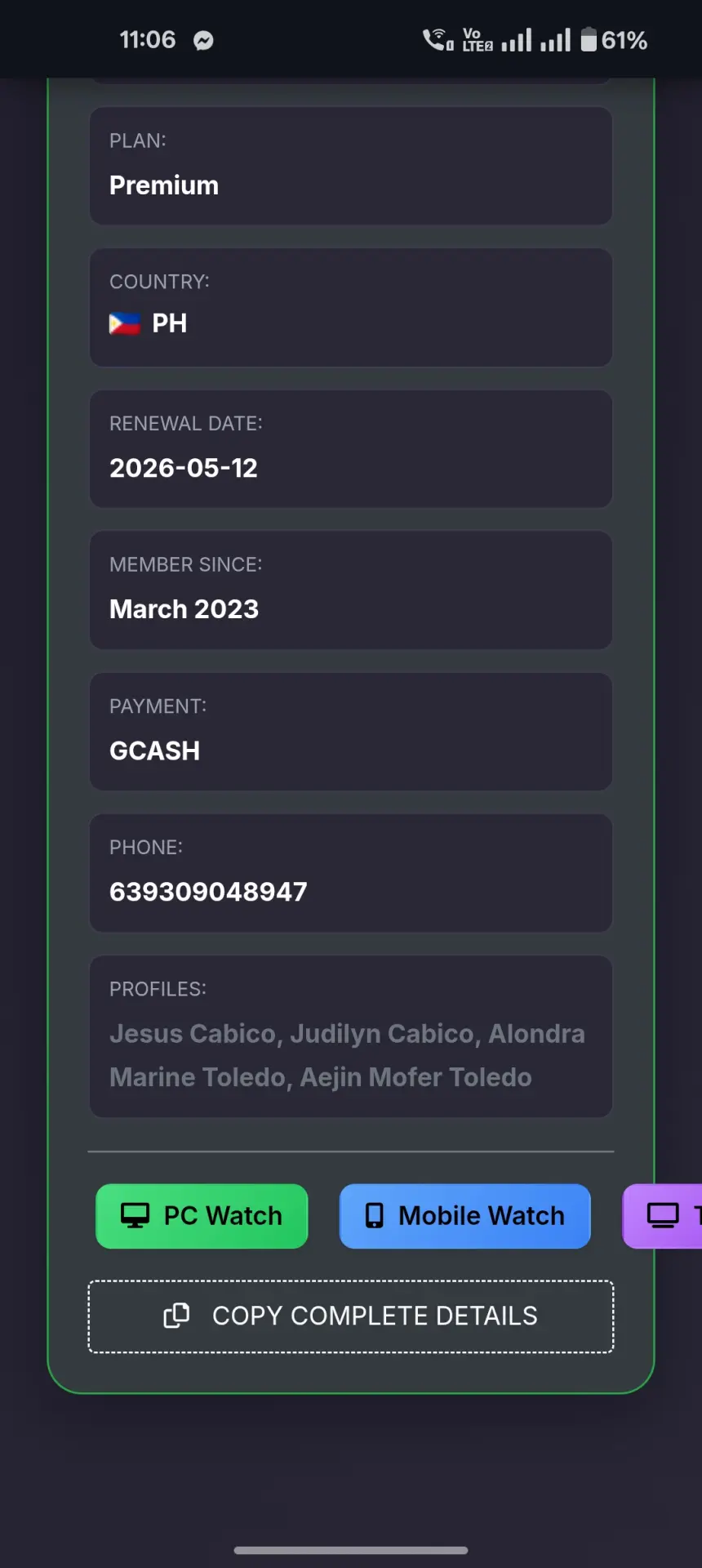The image size is (702, 1568).
Task: Tap the green PC Watch button
Action: tap(202, 1216)
